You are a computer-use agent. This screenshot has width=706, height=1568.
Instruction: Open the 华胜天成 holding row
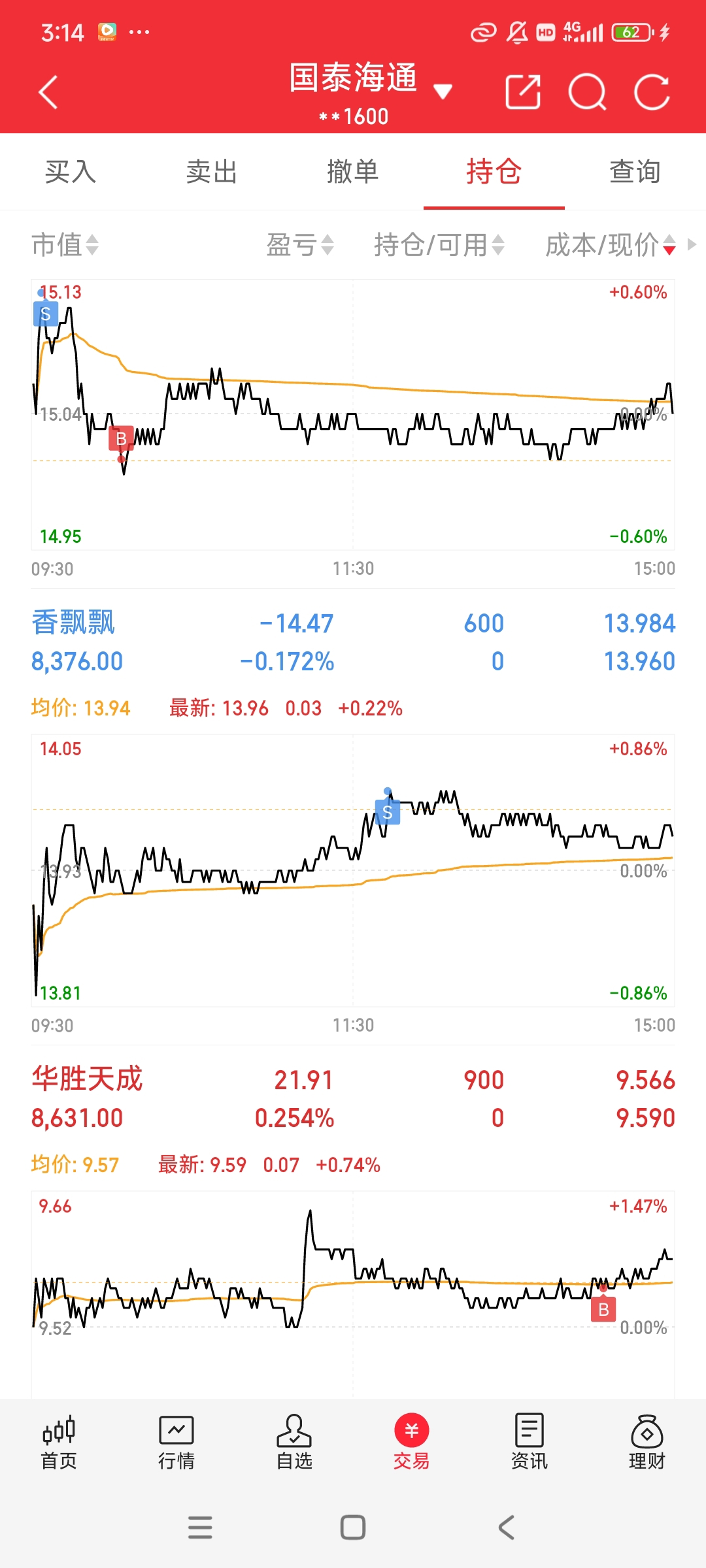pyautogui.click(x=353, y=1099)
